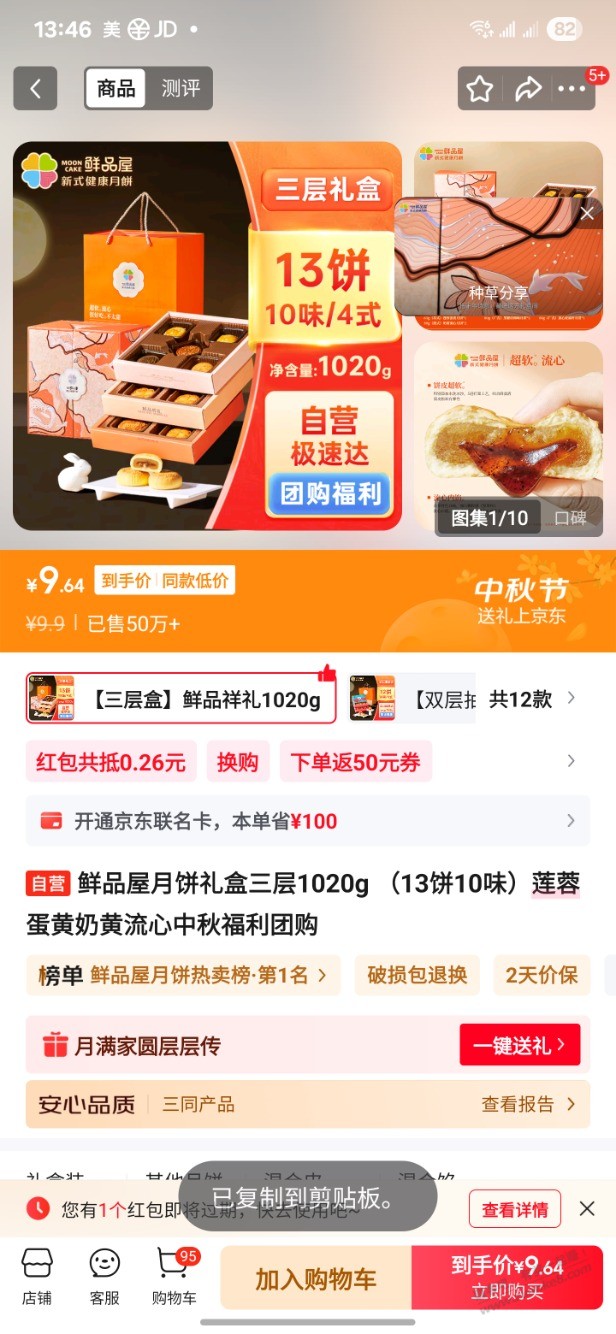Tap 查看详情 on the red packet banner
This screenshot has height=1334, width=616.
point(514,1209)
